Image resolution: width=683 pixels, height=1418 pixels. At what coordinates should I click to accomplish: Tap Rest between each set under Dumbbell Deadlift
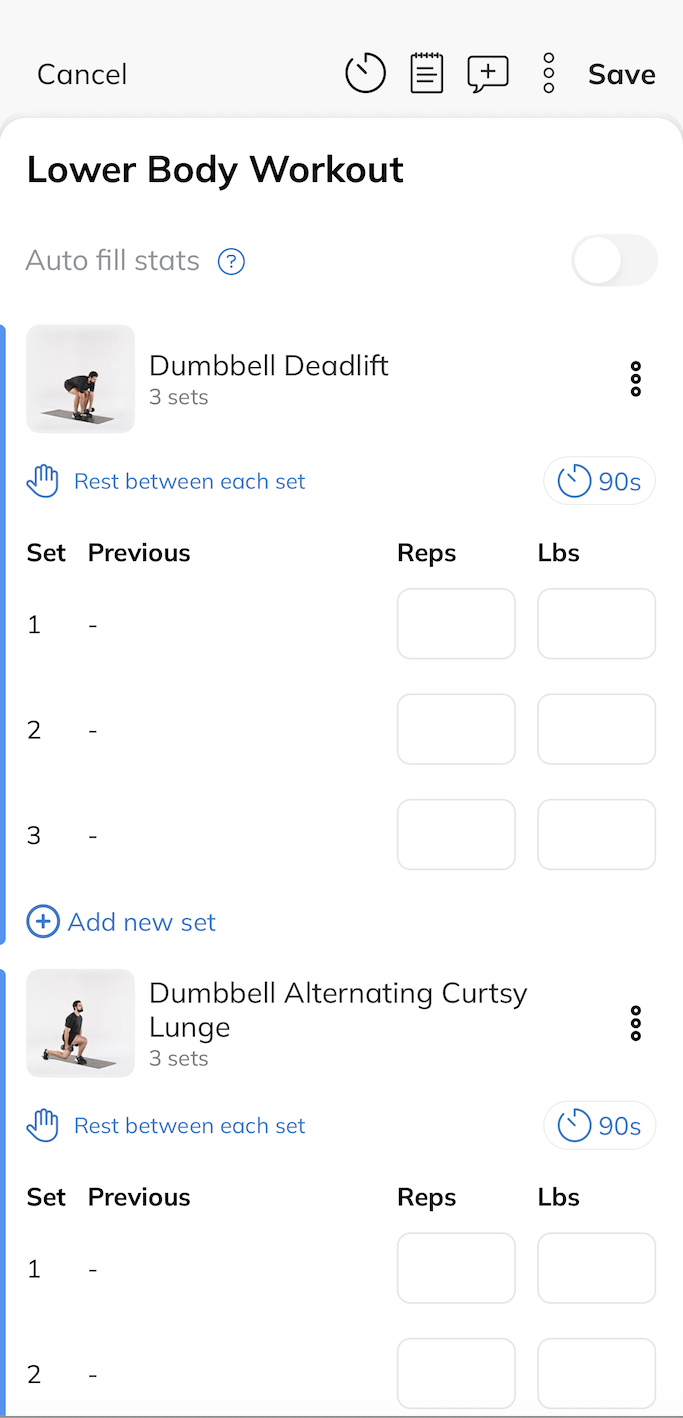(189, 482)
